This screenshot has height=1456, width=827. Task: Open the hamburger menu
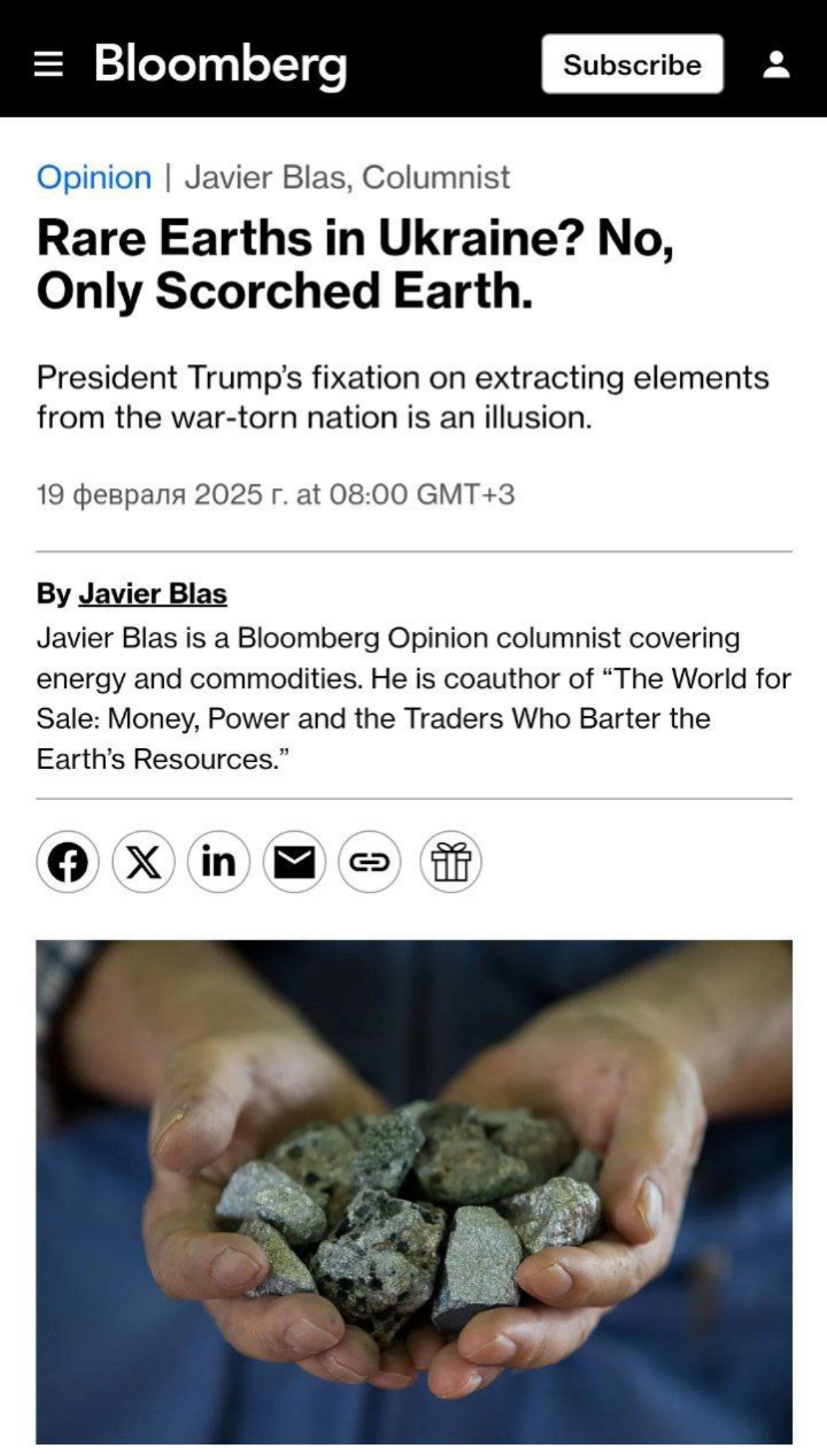click(49, 65)
